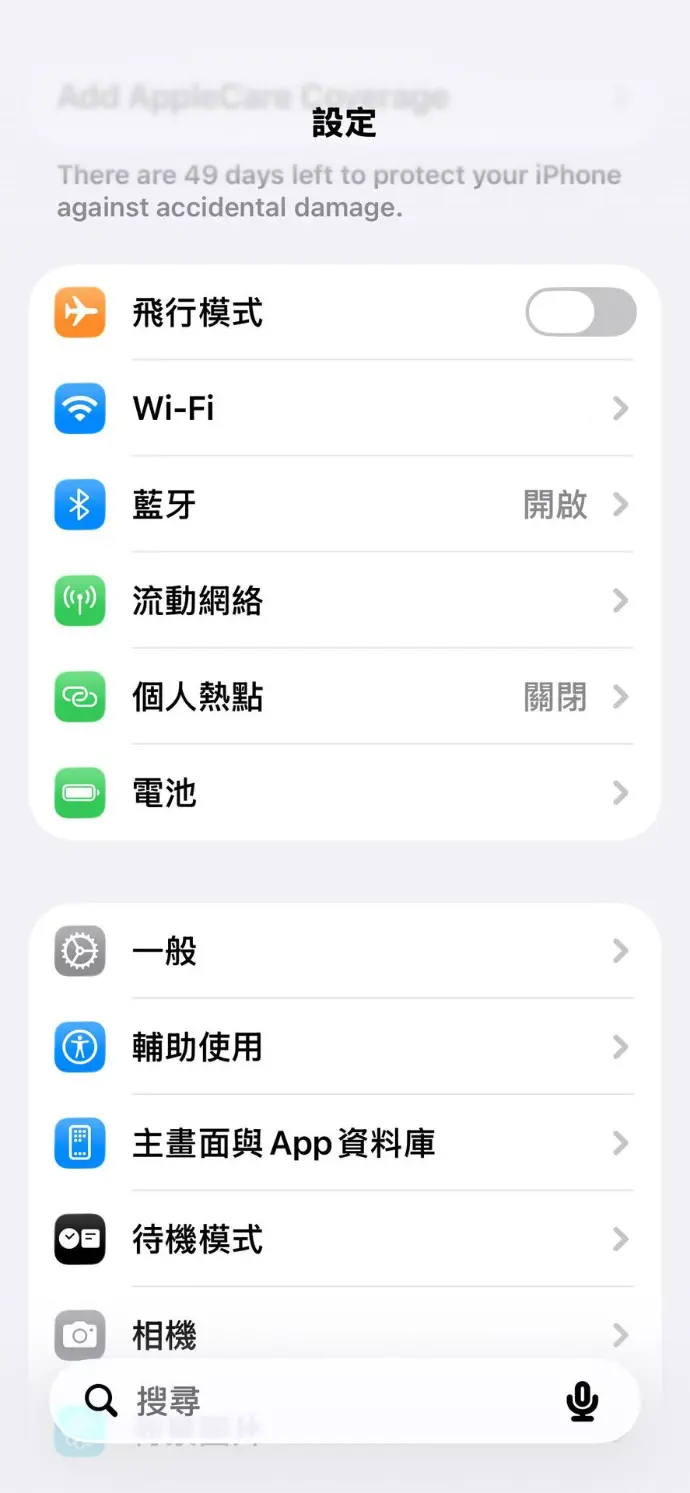
Task: Toggle the 飛行模式 switch
Action: 580,313
